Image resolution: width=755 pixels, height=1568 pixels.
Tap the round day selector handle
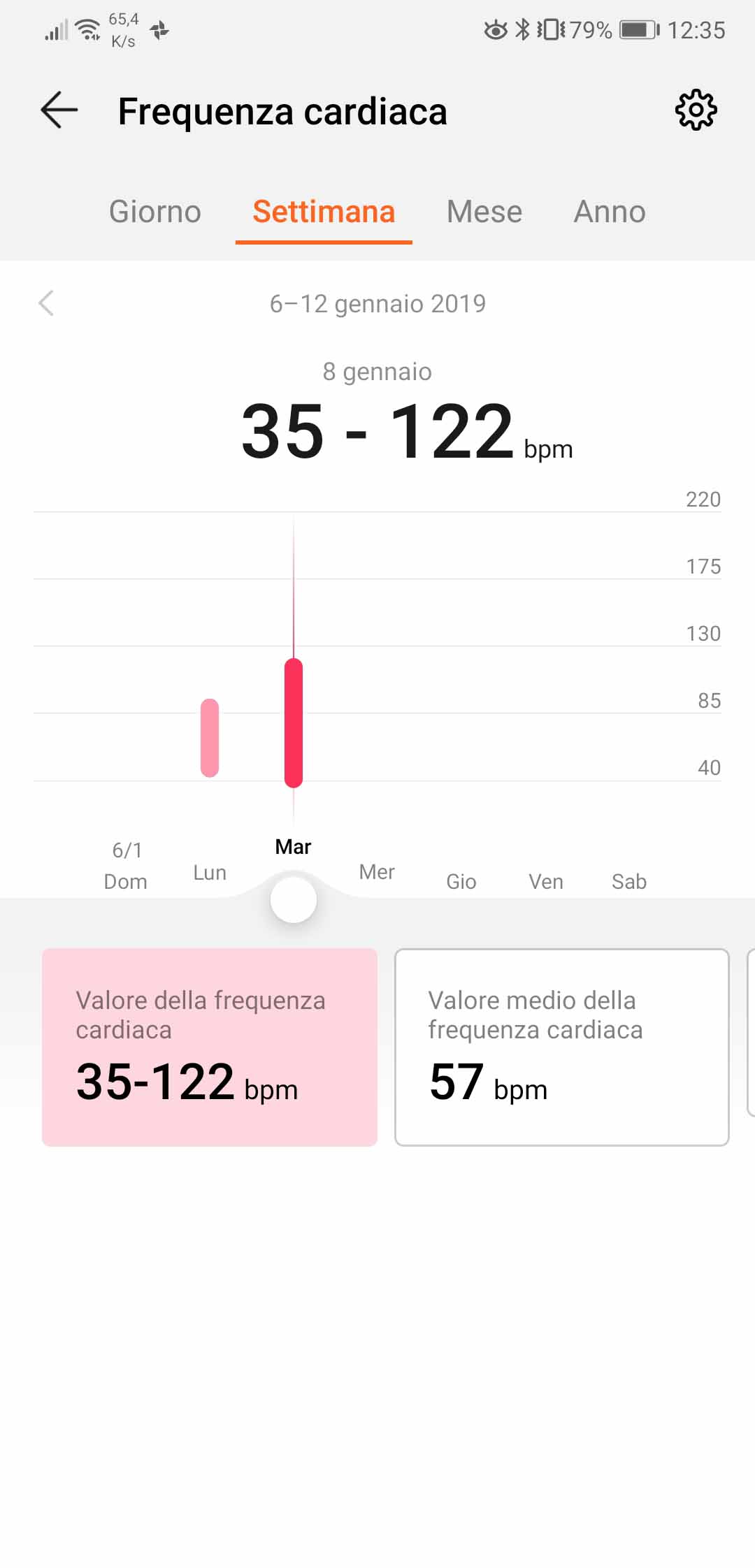[x=294, y=900]
